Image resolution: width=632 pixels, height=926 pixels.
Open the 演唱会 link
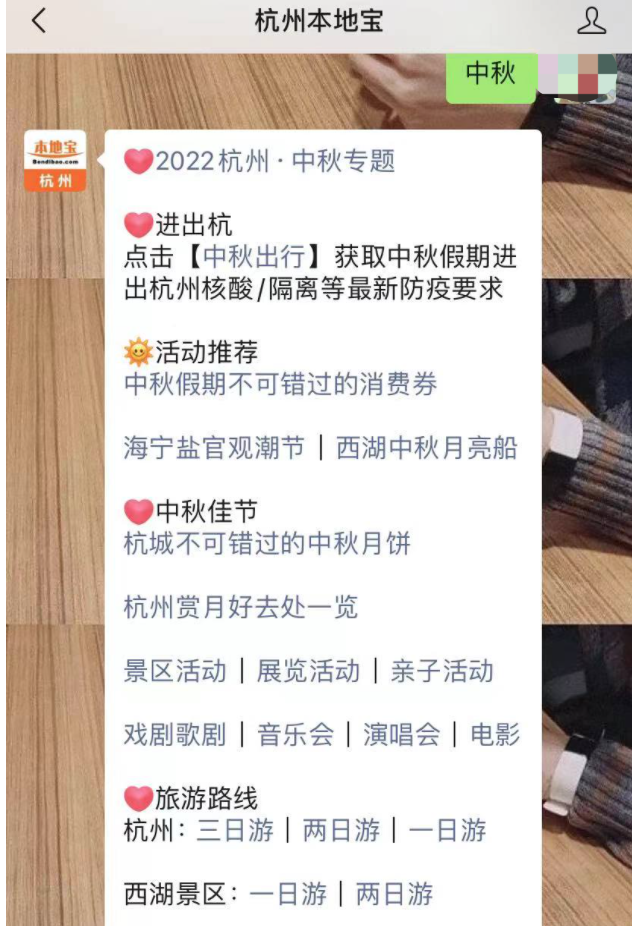401,735
